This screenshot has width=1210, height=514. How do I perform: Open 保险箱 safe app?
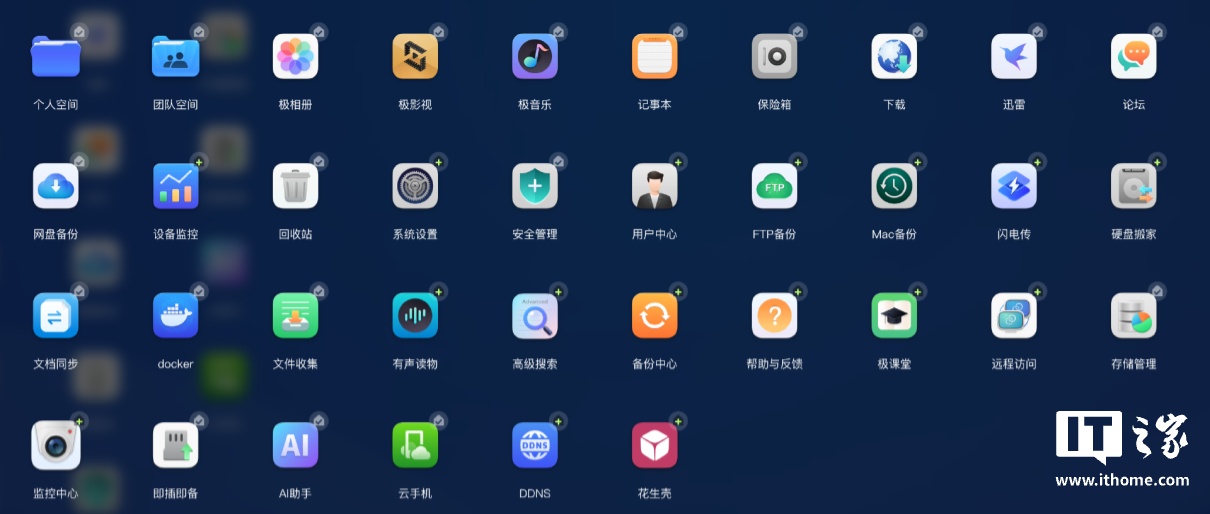tap(774, 57)
